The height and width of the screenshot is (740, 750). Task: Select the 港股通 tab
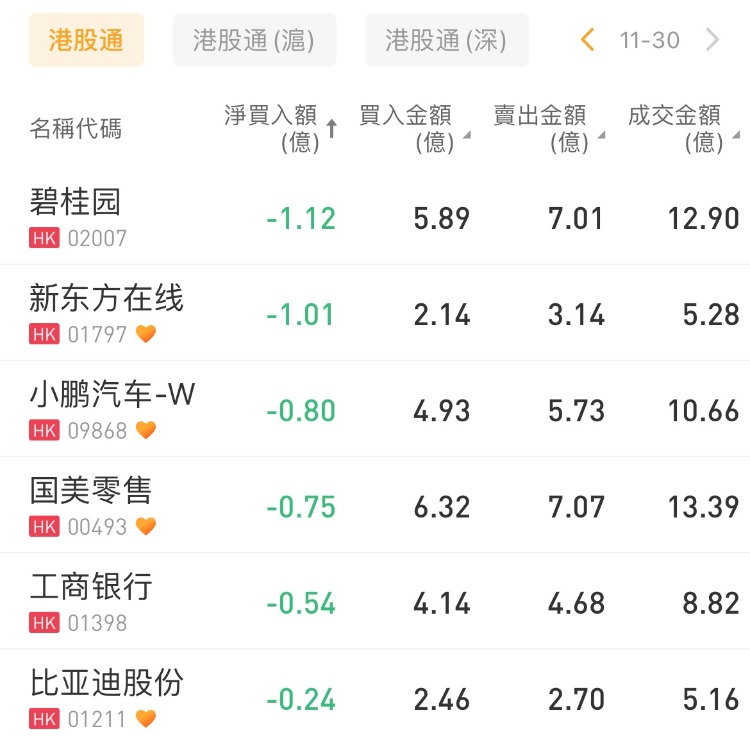pyautogui.click(x=86, y=40)
